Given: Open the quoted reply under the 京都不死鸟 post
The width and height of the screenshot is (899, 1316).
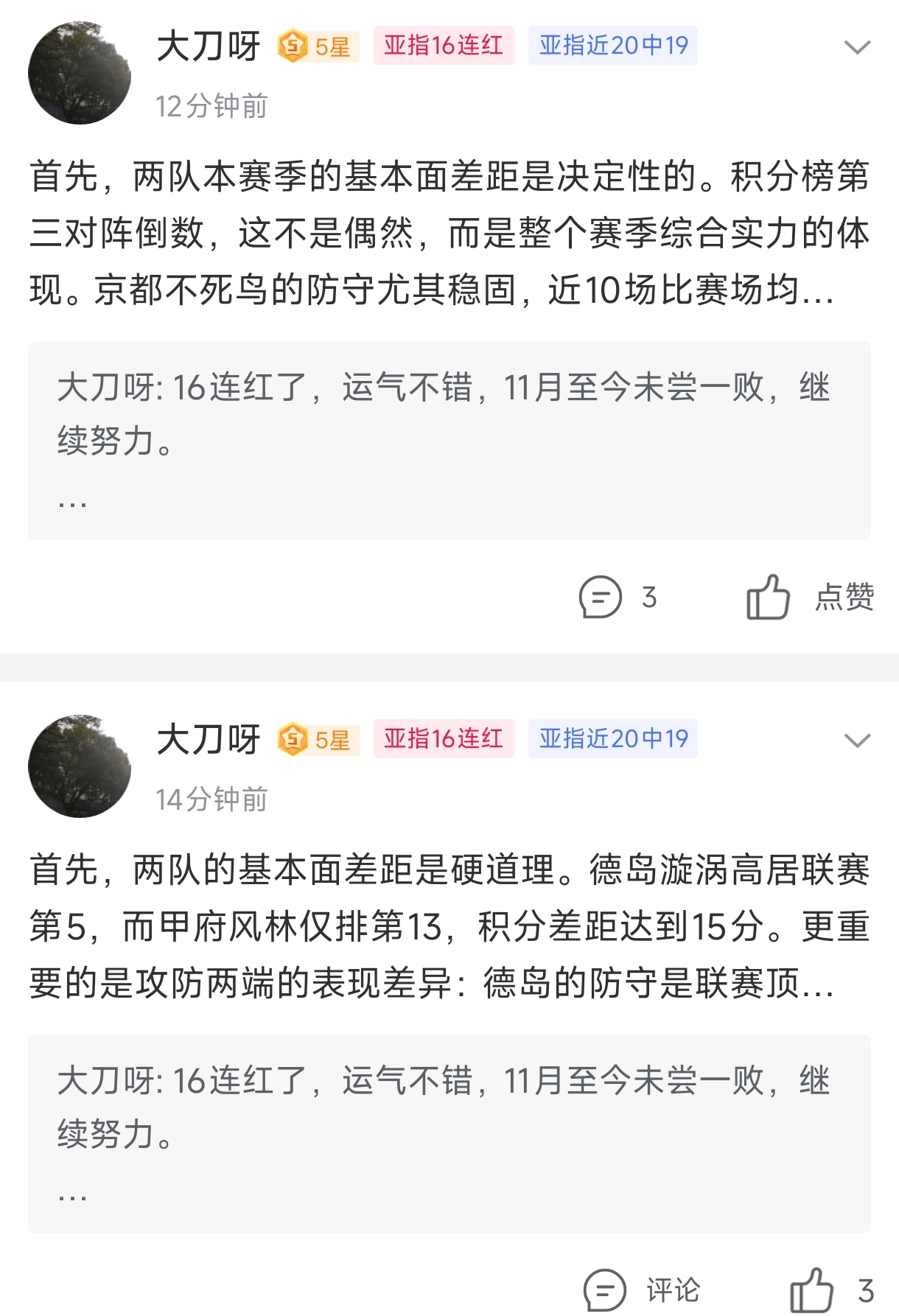Looking at the screenshot, I should click(x=450, y=440).
